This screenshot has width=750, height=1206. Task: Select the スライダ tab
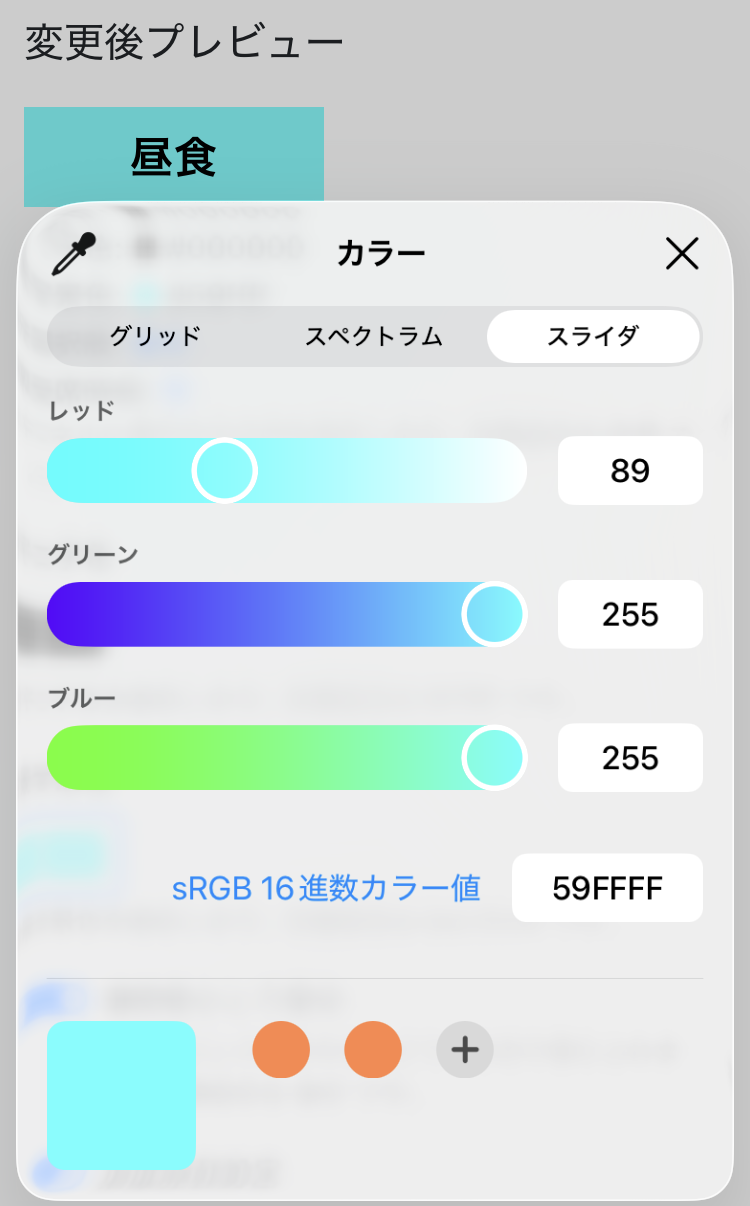point(592,337)
